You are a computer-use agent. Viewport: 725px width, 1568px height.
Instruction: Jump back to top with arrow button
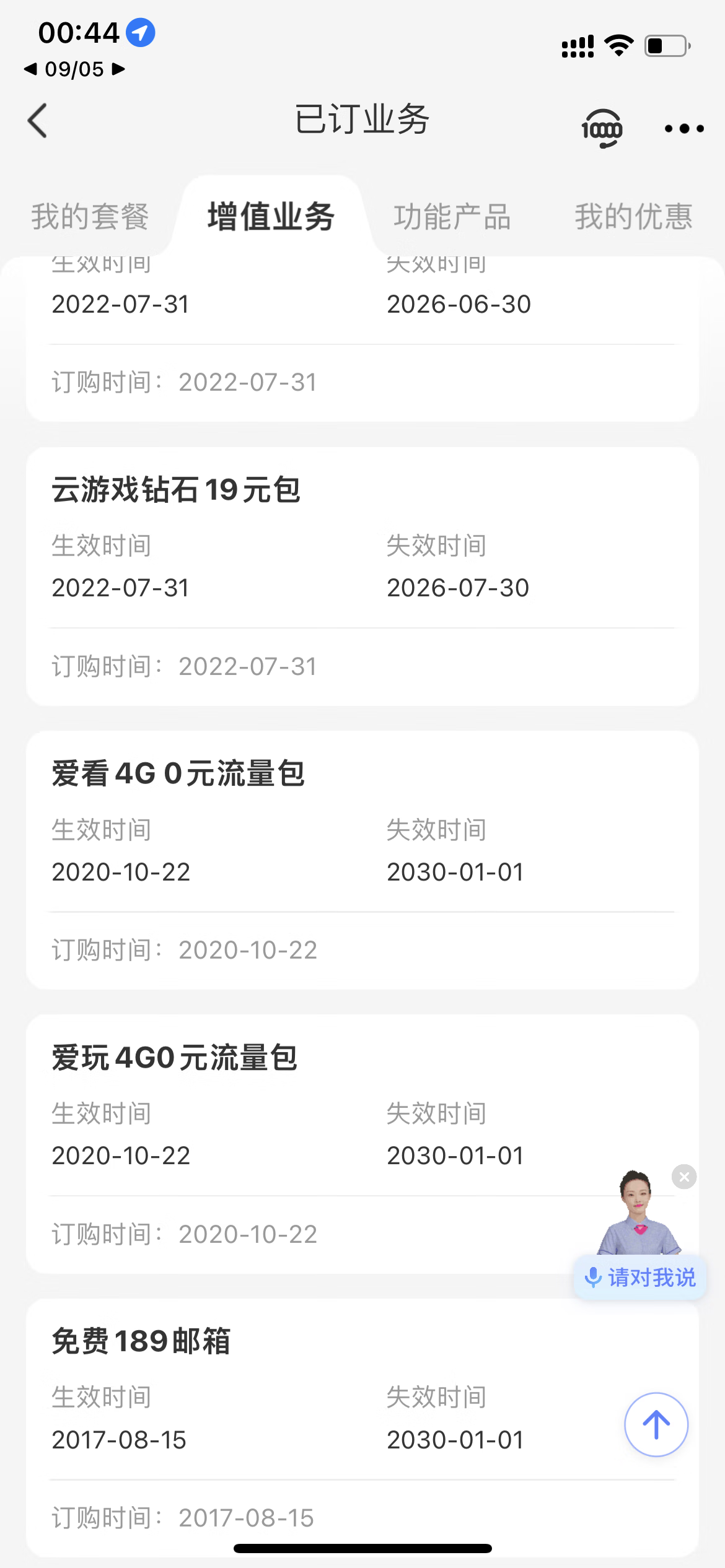point(656,1424)
